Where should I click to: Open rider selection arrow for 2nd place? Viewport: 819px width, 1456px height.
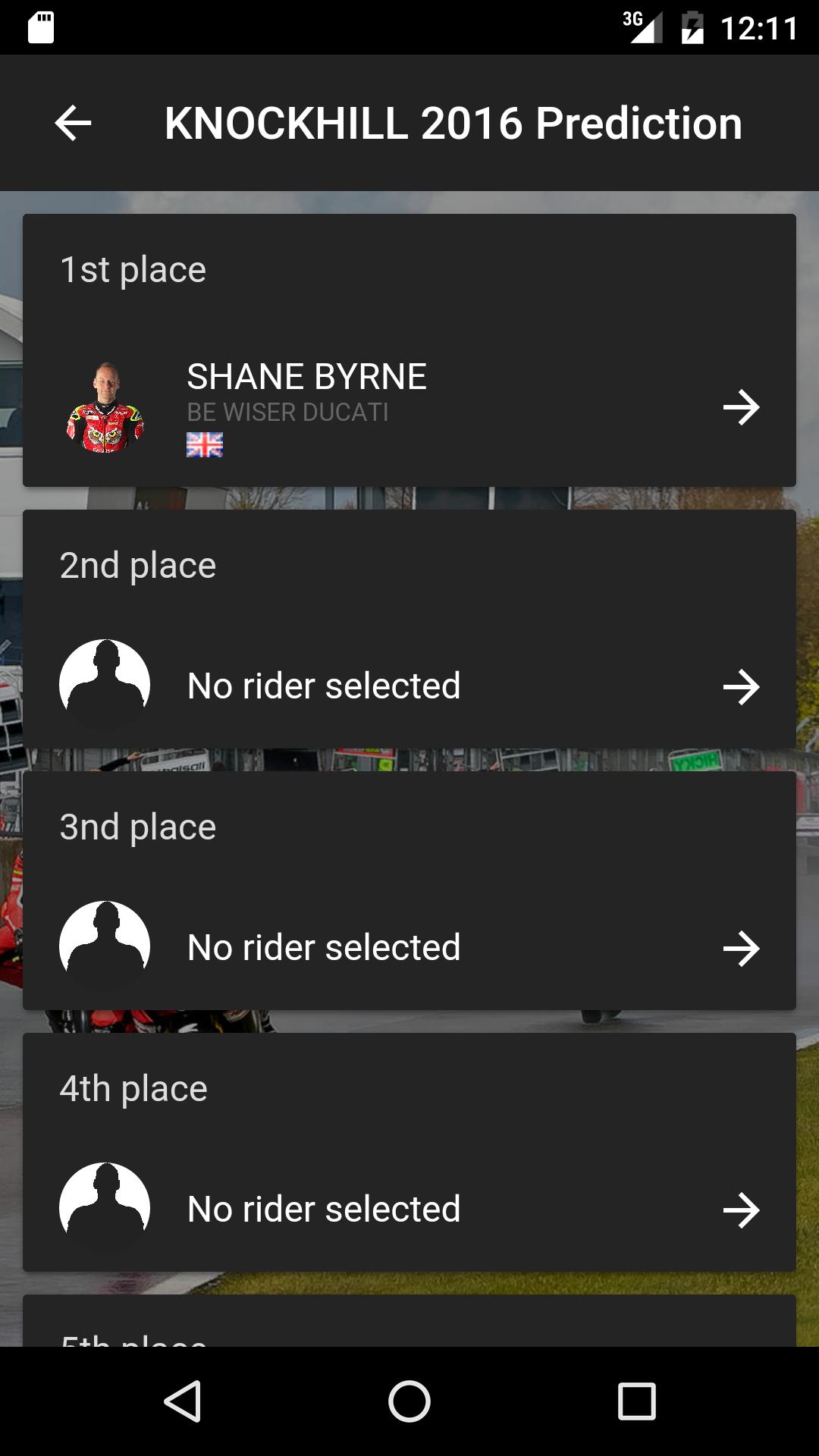pos(743,685)
